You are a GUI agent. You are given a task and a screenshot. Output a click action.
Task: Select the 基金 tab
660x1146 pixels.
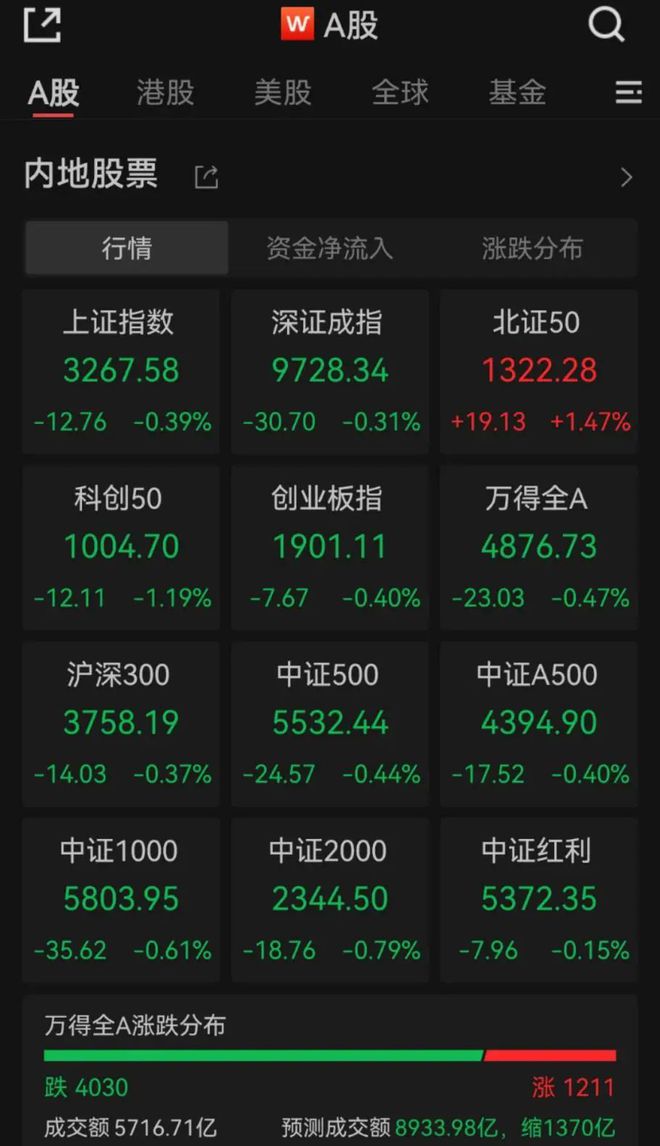tap(517, 93)
